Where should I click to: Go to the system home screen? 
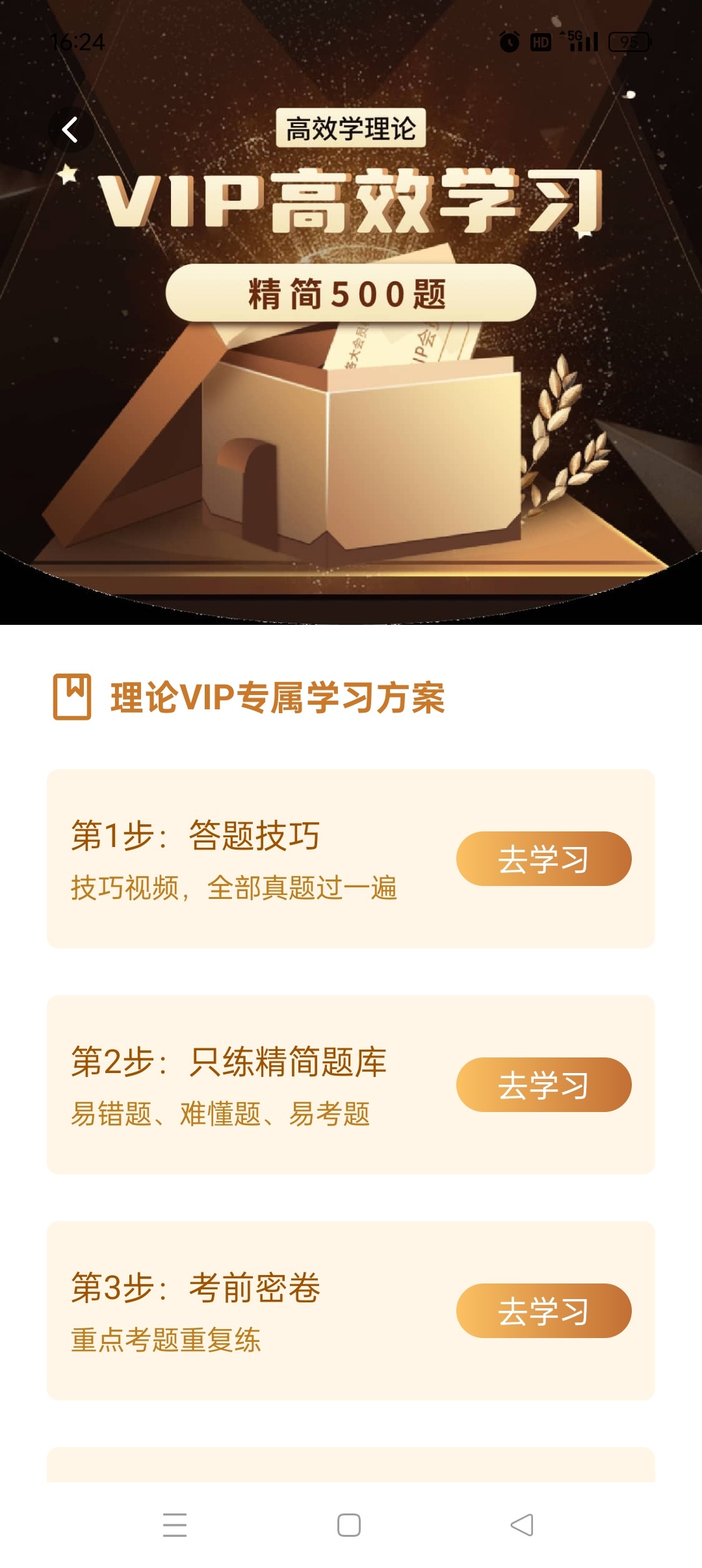(x=349, y=1525)
